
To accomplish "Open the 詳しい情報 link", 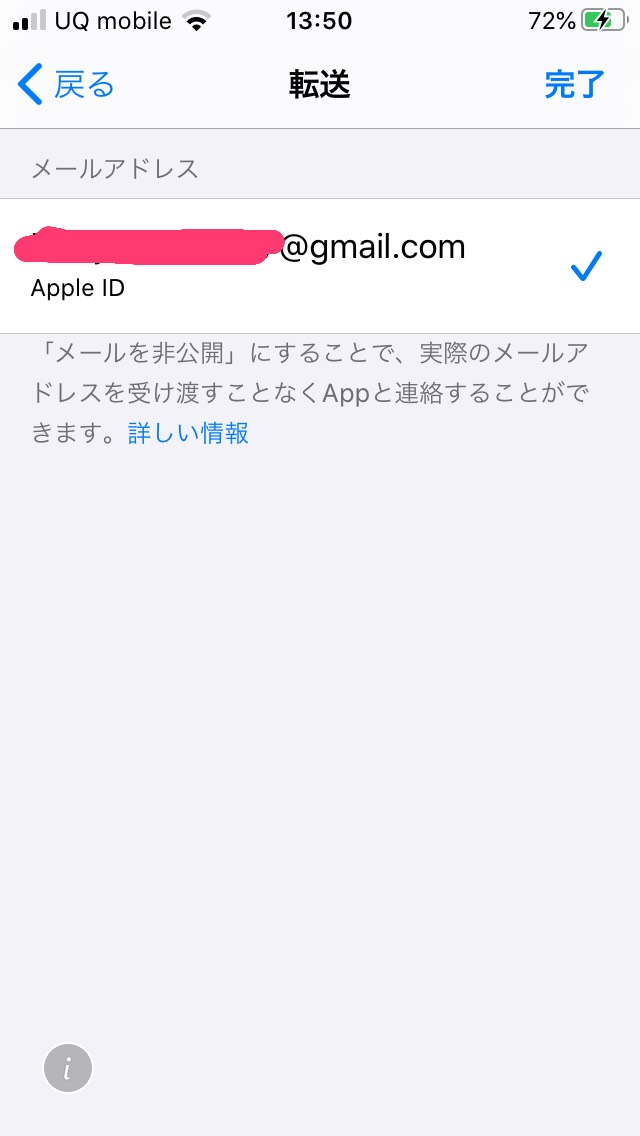I will (x=188, y=433).
